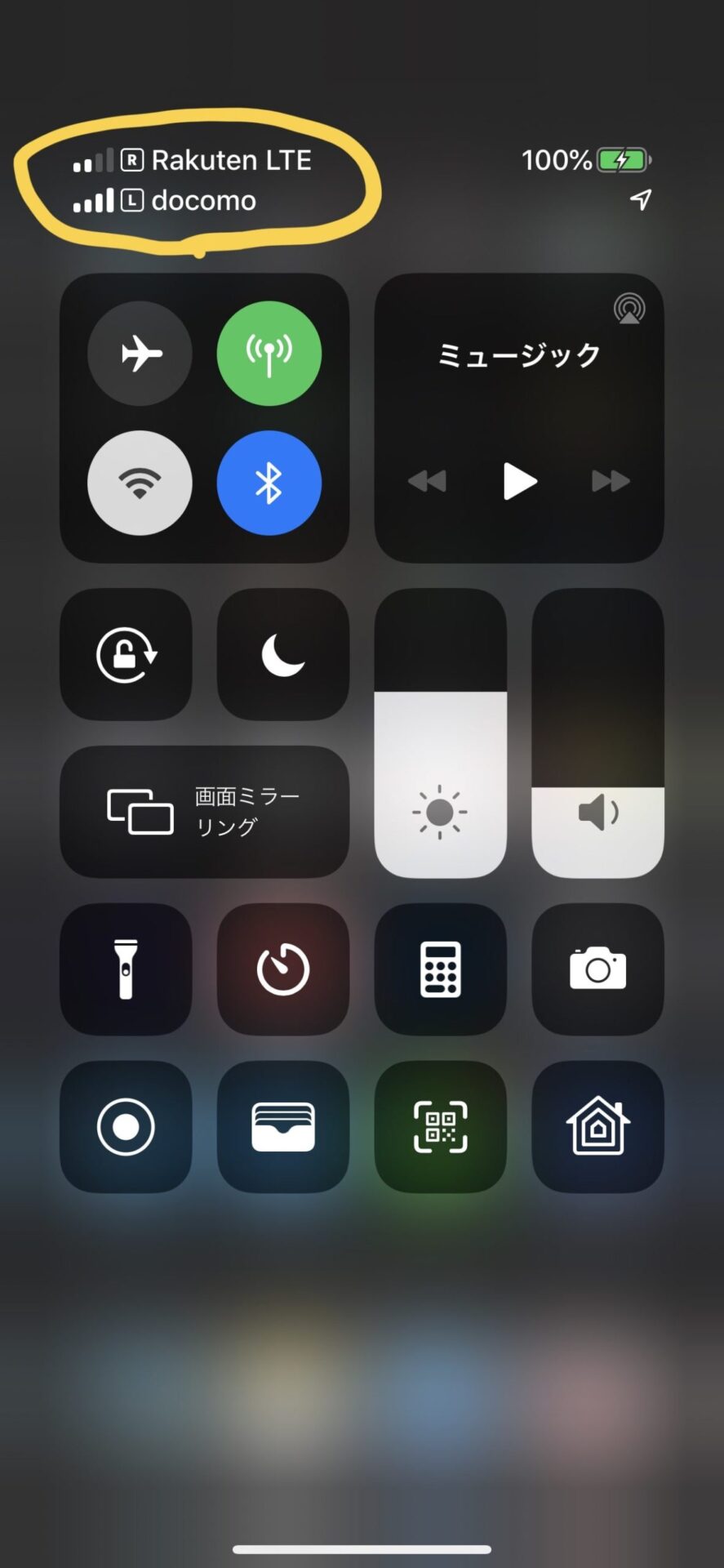Turn on the flashlight
Image resolution: width=724 pixels, height=1568 pixels.
click(x=126, y=969)
